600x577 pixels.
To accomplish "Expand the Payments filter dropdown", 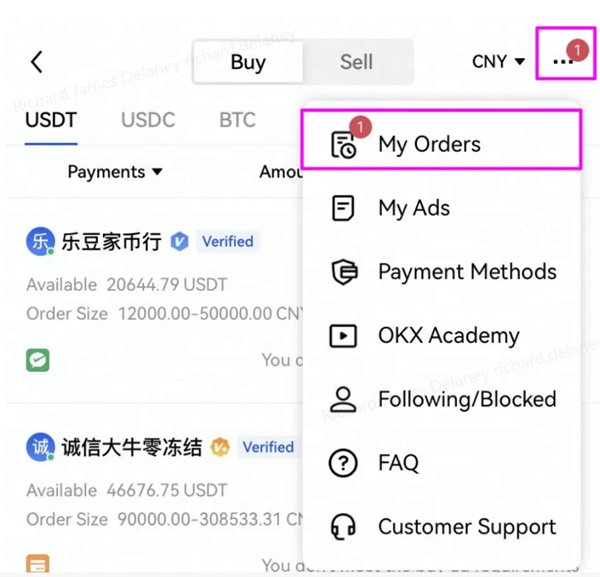I will (114, 172).
